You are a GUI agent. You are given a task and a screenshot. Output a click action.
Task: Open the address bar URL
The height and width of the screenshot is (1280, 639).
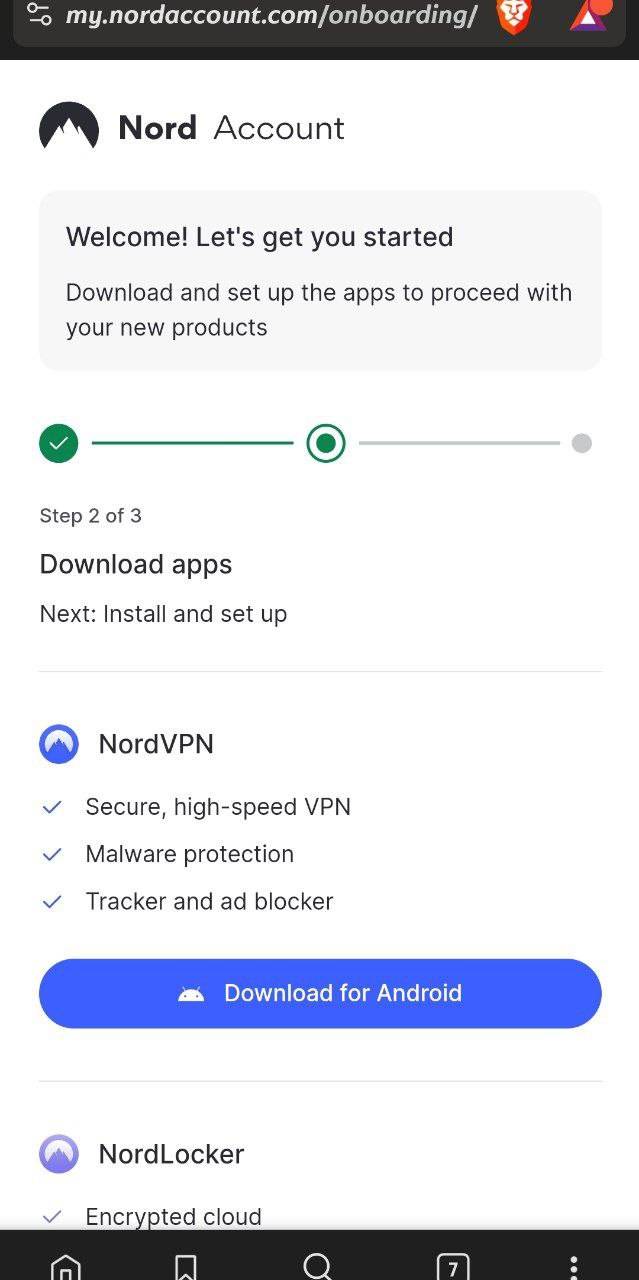pos(270,16)
